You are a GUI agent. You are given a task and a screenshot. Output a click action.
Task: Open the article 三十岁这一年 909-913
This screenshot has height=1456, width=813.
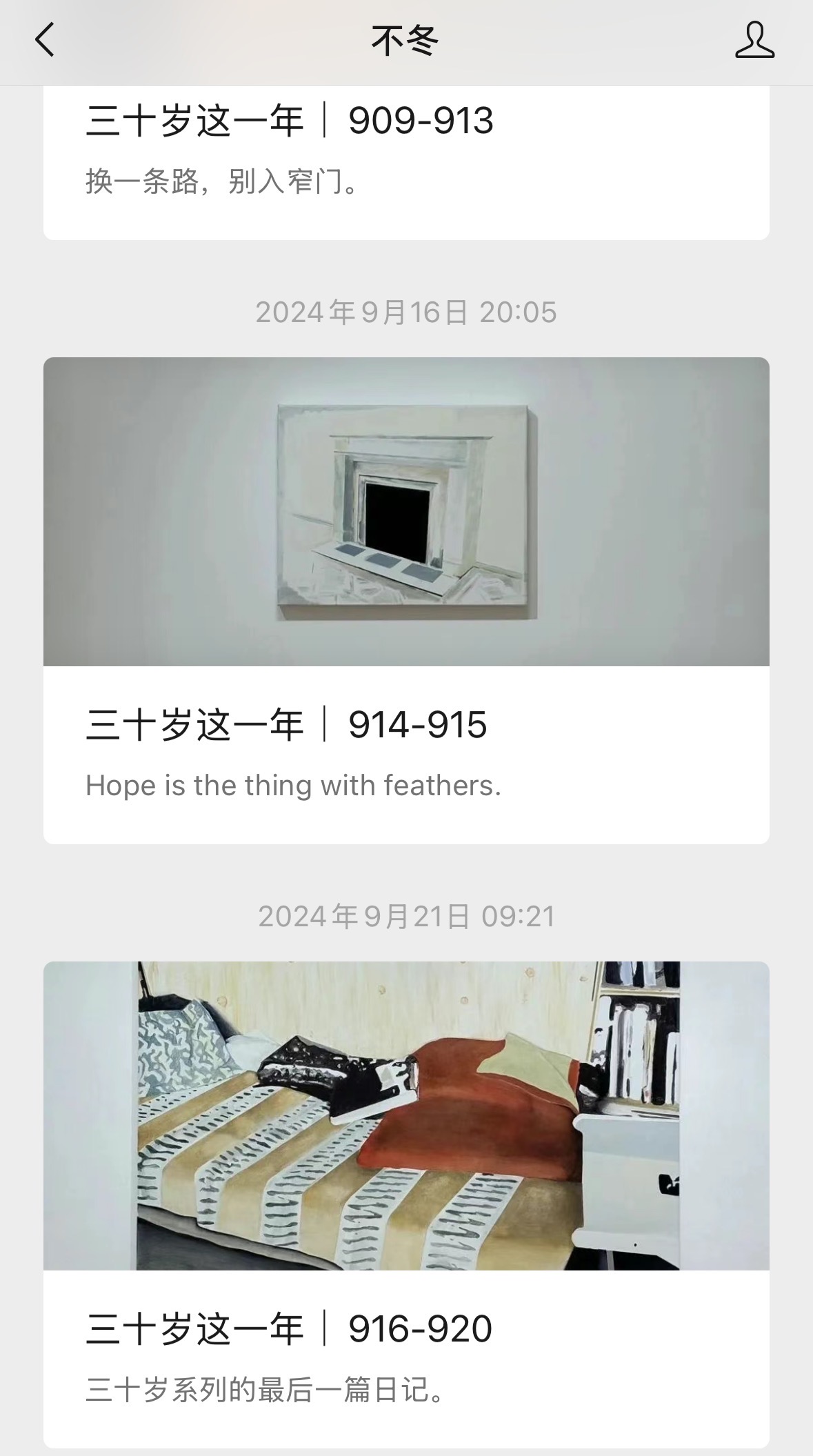[290, 121]
